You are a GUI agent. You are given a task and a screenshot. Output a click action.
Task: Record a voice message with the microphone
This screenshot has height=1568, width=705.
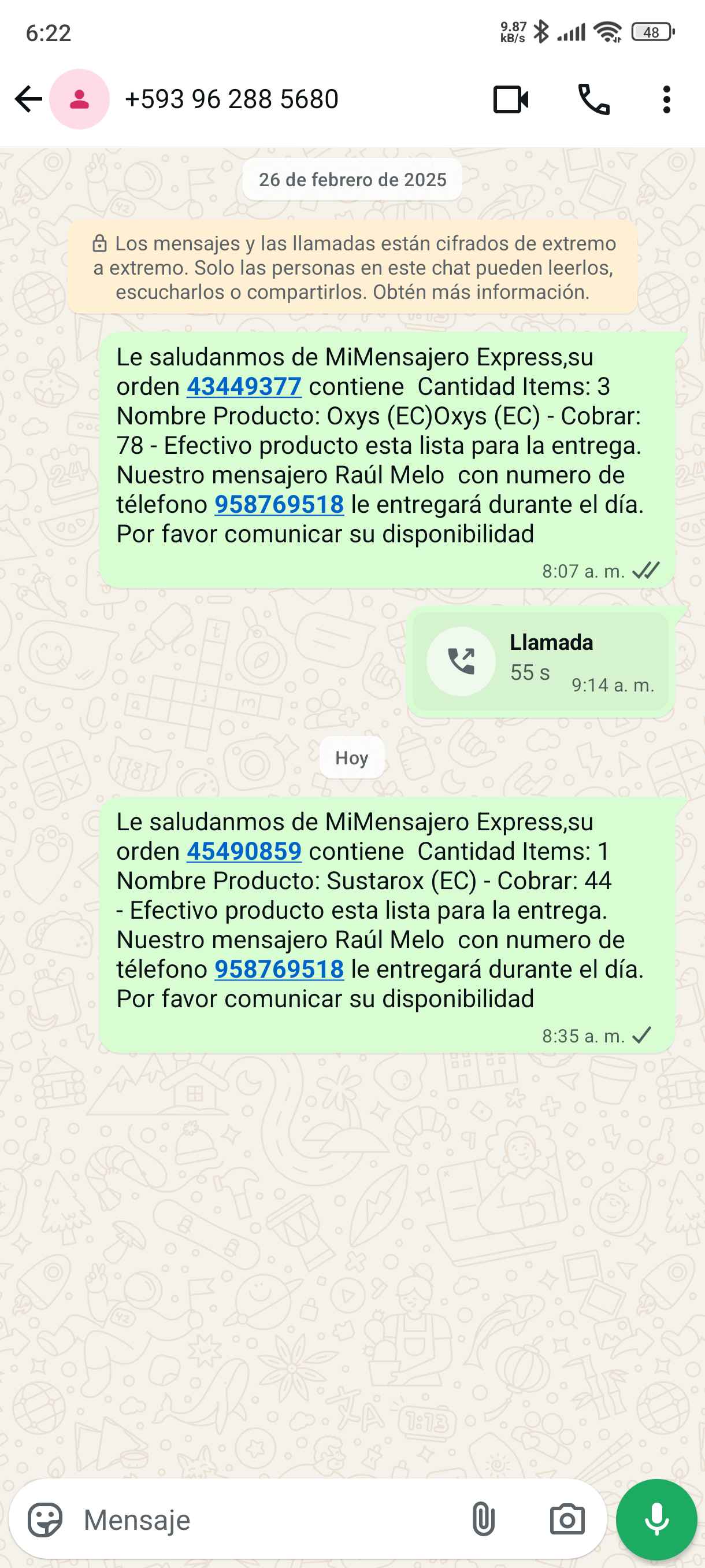656,1520
